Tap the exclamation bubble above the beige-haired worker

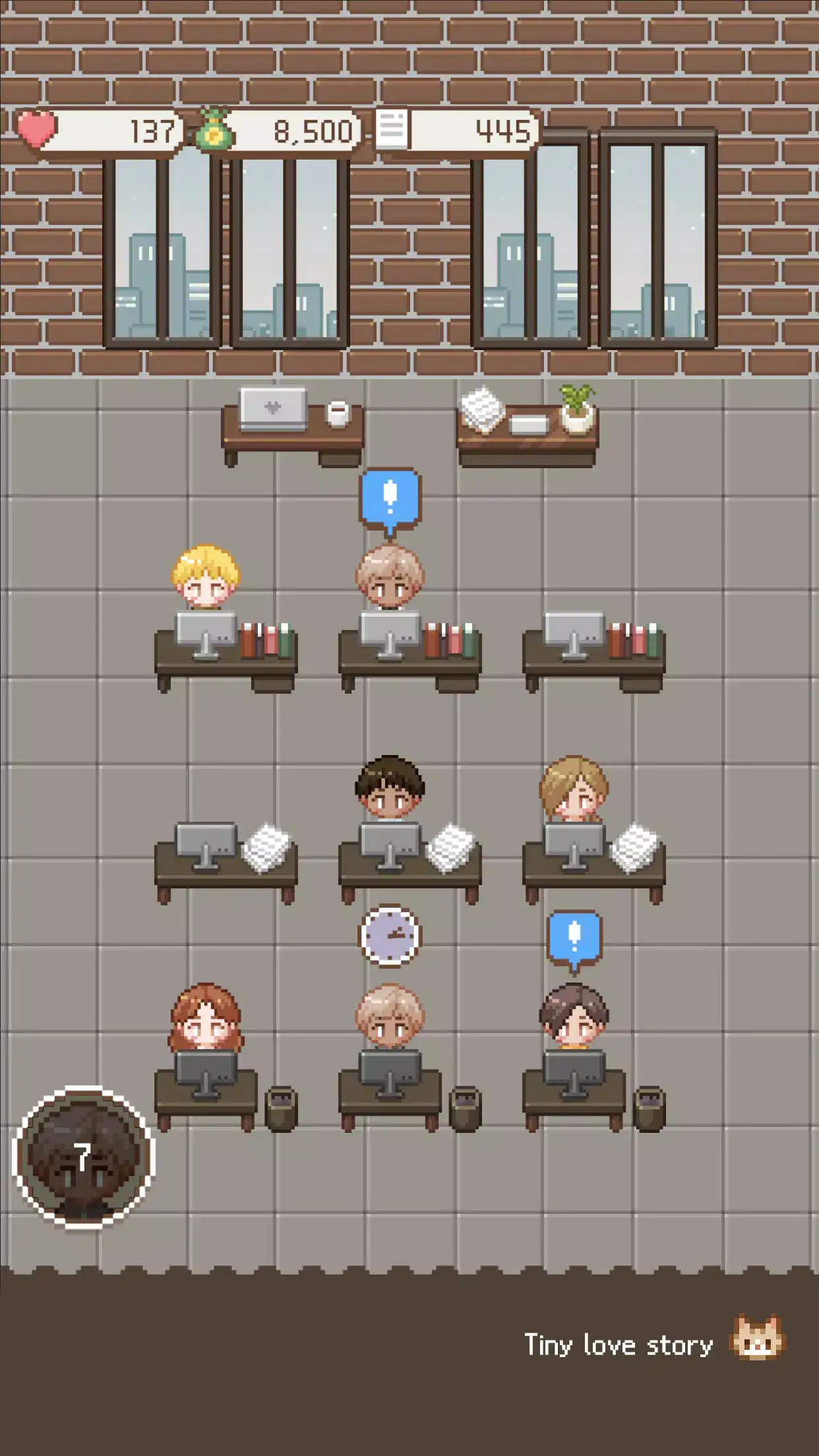tap(390, 498)
